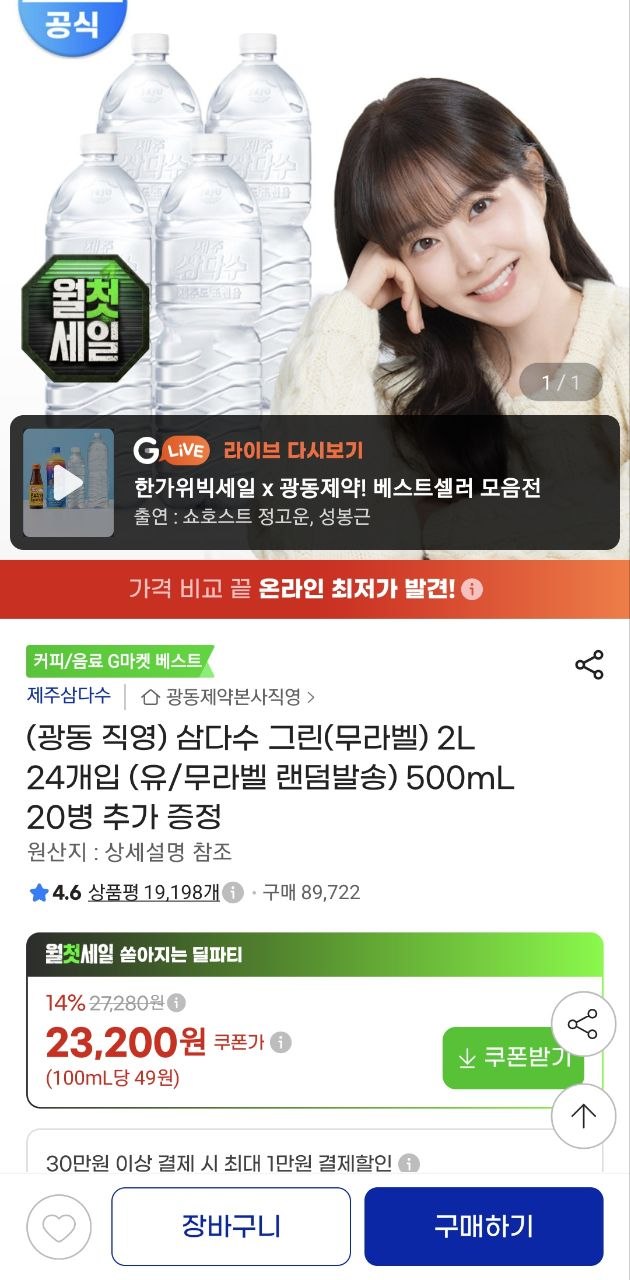Visit the 광동제약본사직영 store
This screenshot has width=630, height=1280.
(228, 697)
